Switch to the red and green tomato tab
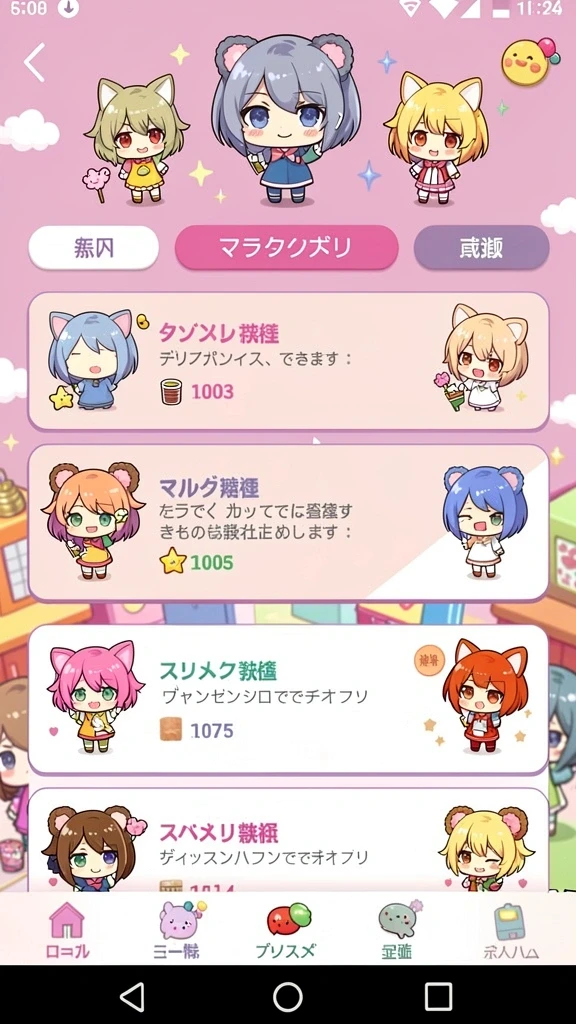576x1024 pixels. pos(286,931)
